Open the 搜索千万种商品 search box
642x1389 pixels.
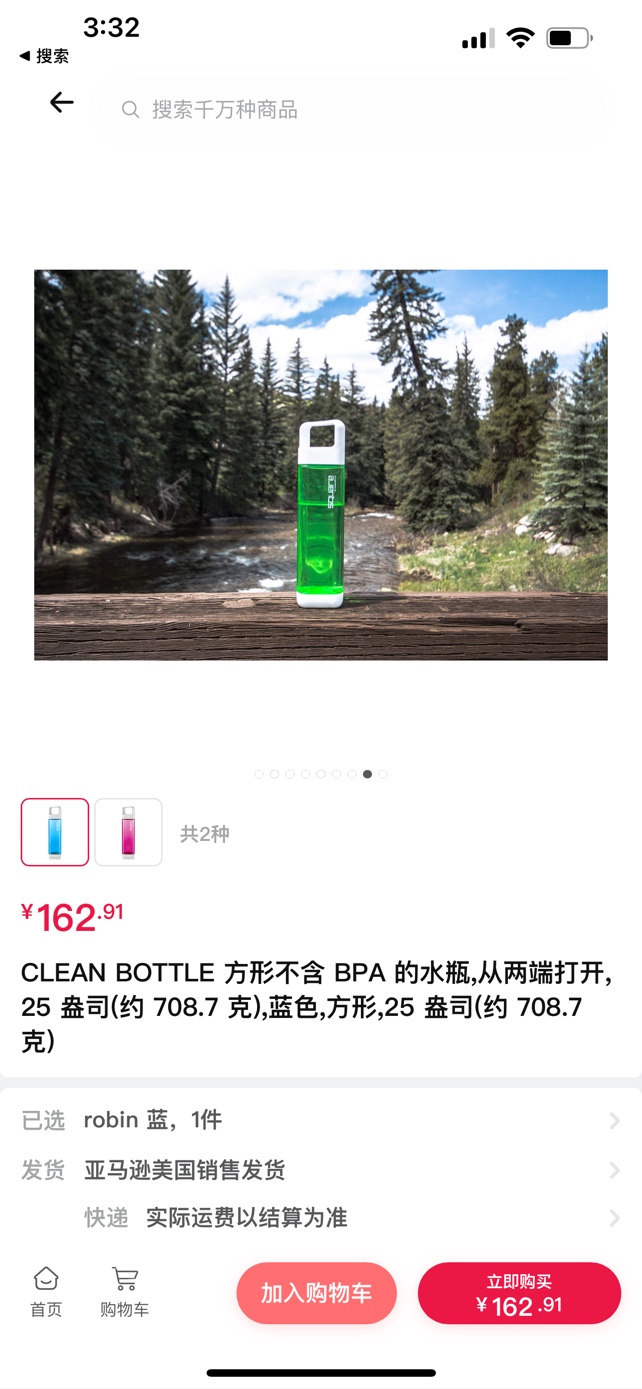pyautogui.click(x=352, y=109)
